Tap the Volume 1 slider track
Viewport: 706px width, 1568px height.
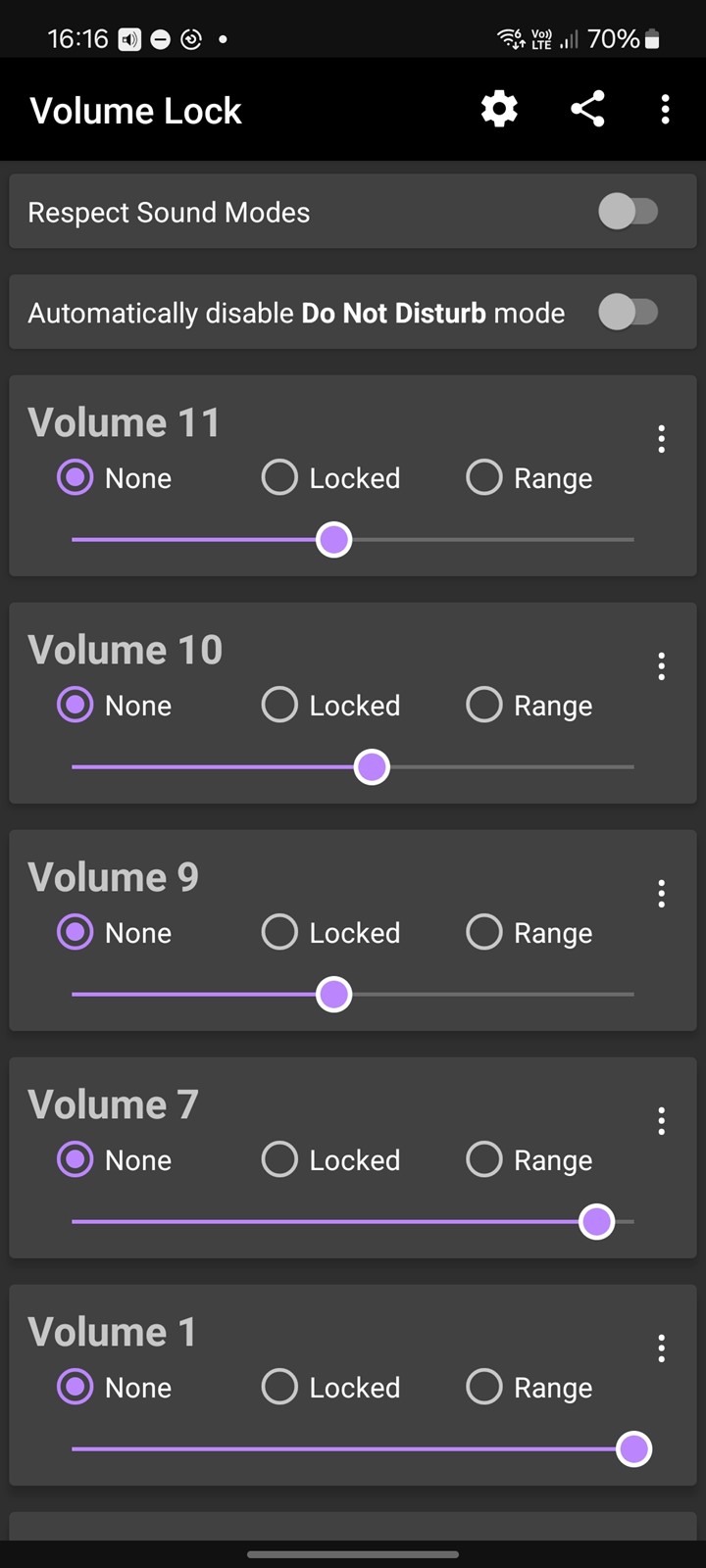(x=353, y=1449)
